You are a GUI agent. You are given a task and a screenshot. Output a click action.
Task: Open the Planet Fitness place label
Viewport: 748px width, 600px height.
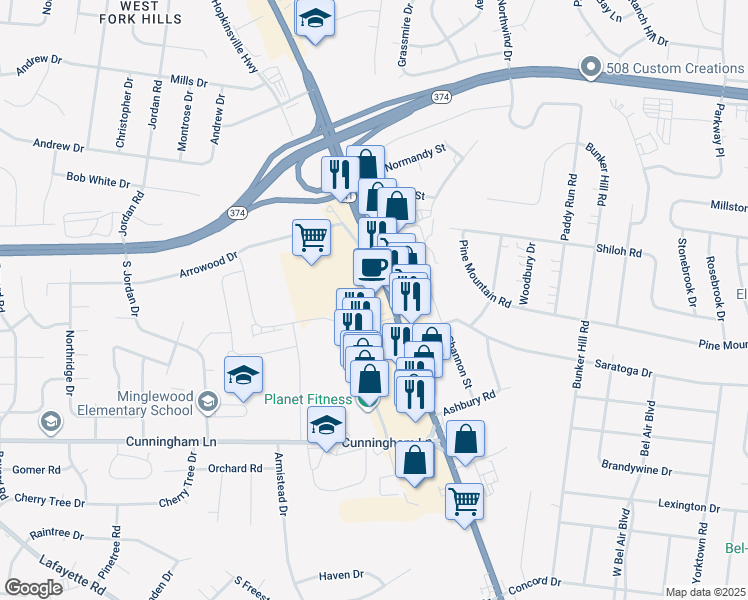point(308,400)
